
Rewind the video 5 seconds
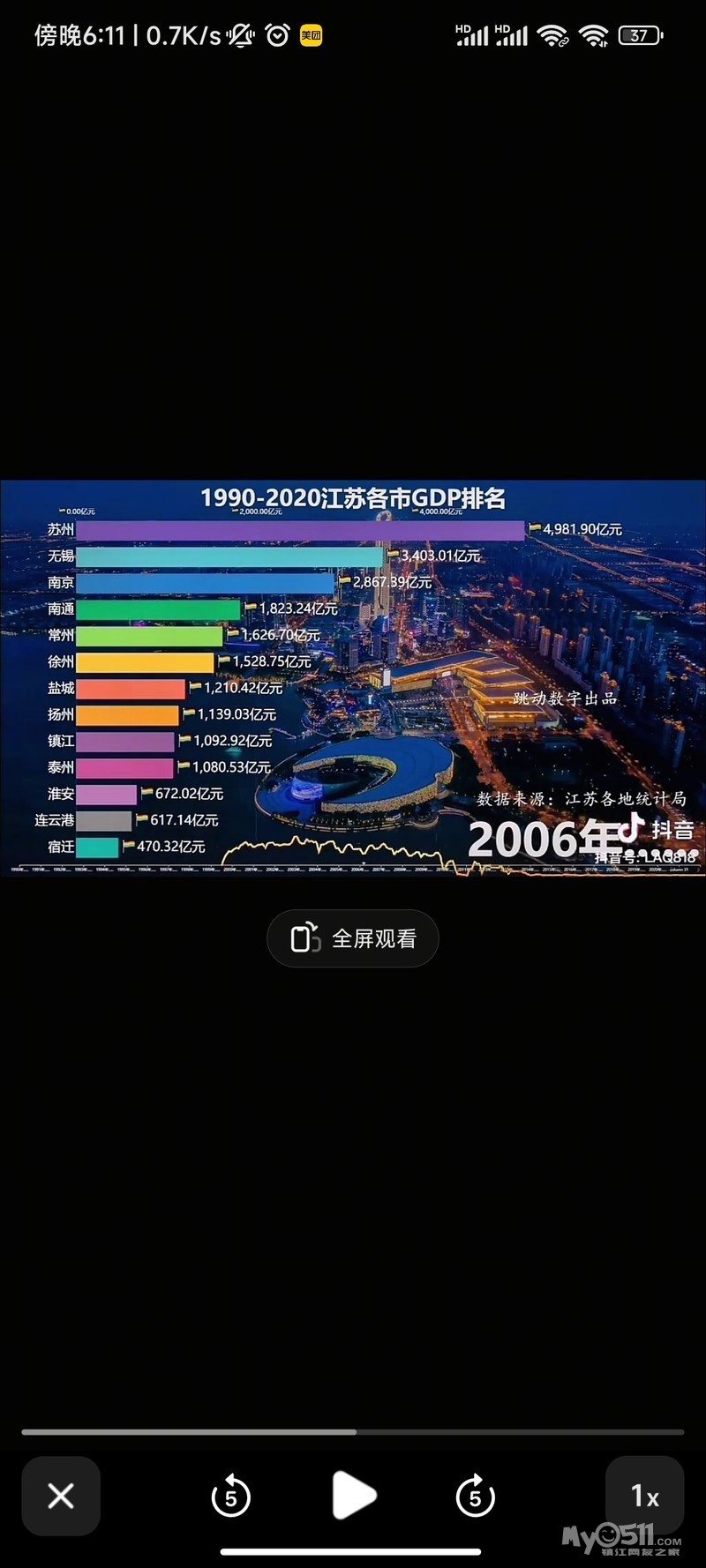point(231,1496)
